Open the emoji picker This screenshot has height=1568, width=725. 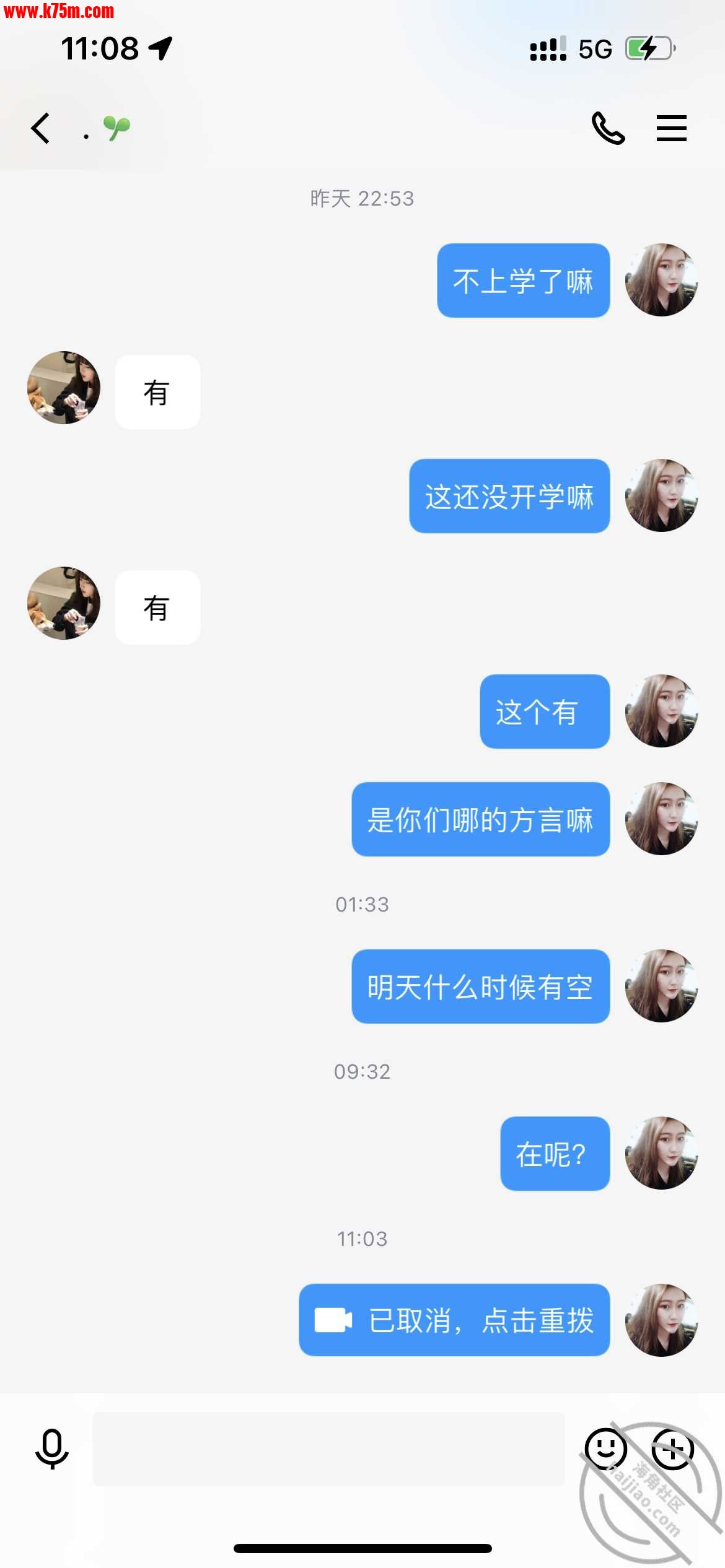605,1448
